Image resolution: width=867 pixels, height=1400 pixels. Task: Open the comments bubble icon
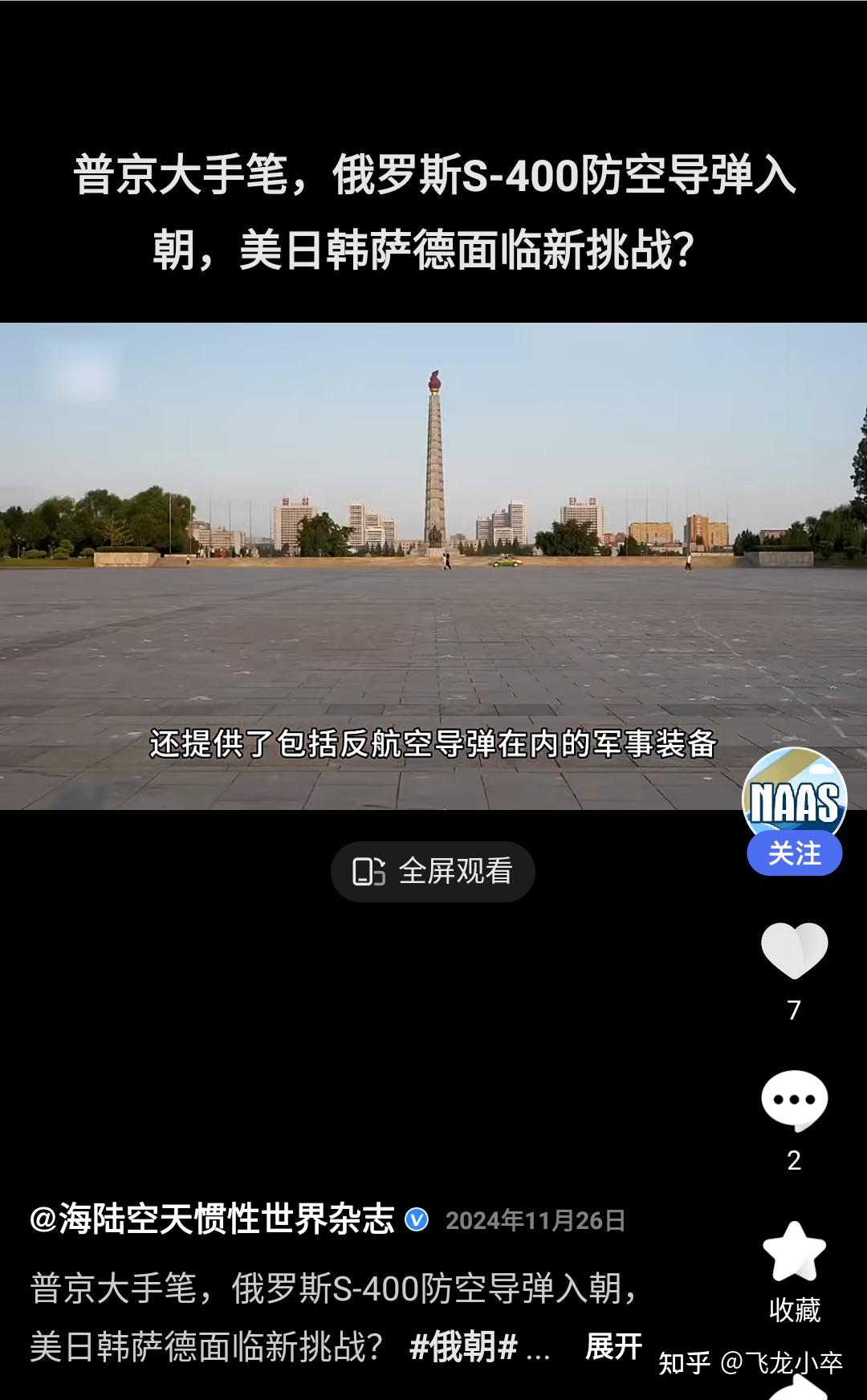click(794, 1101)
